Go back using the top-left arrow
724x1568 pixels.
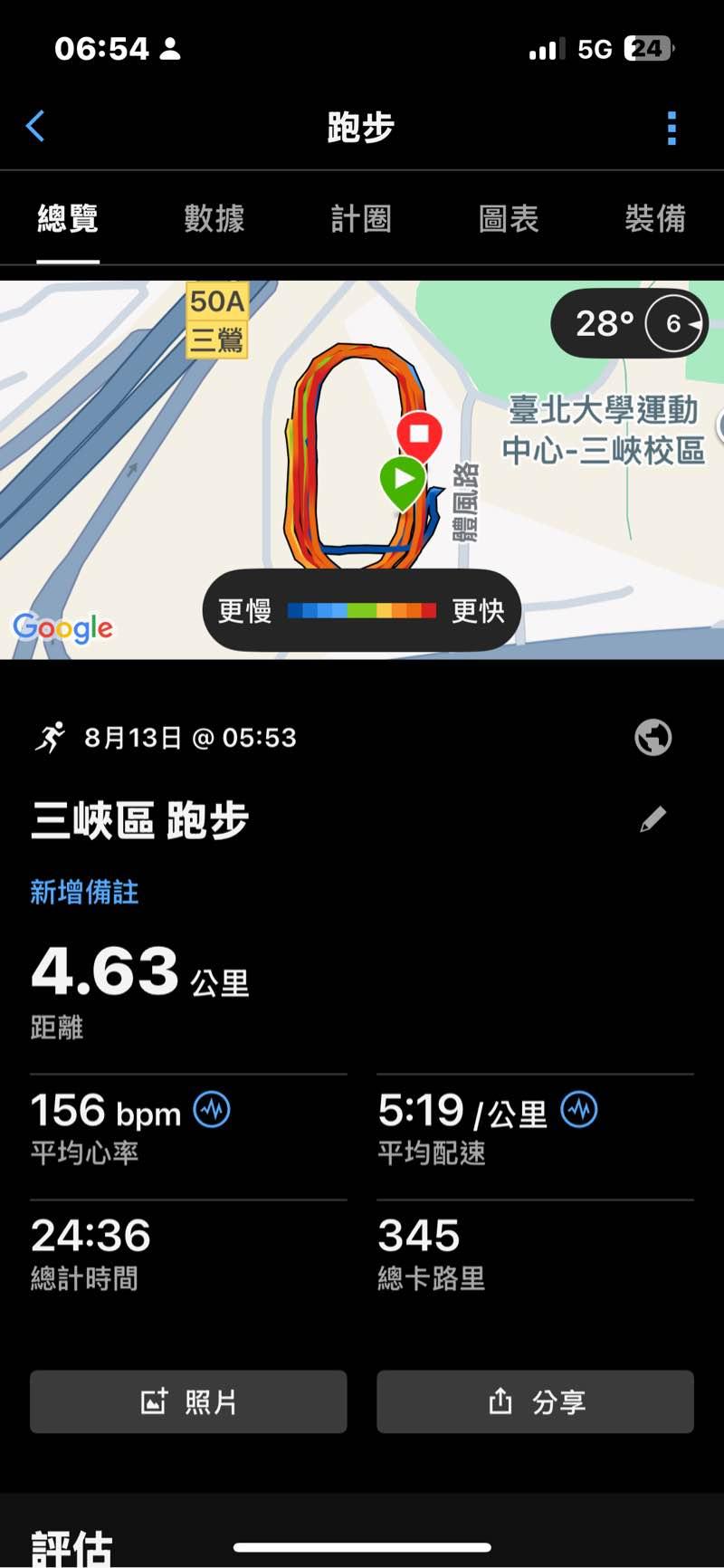pos(36,127)
